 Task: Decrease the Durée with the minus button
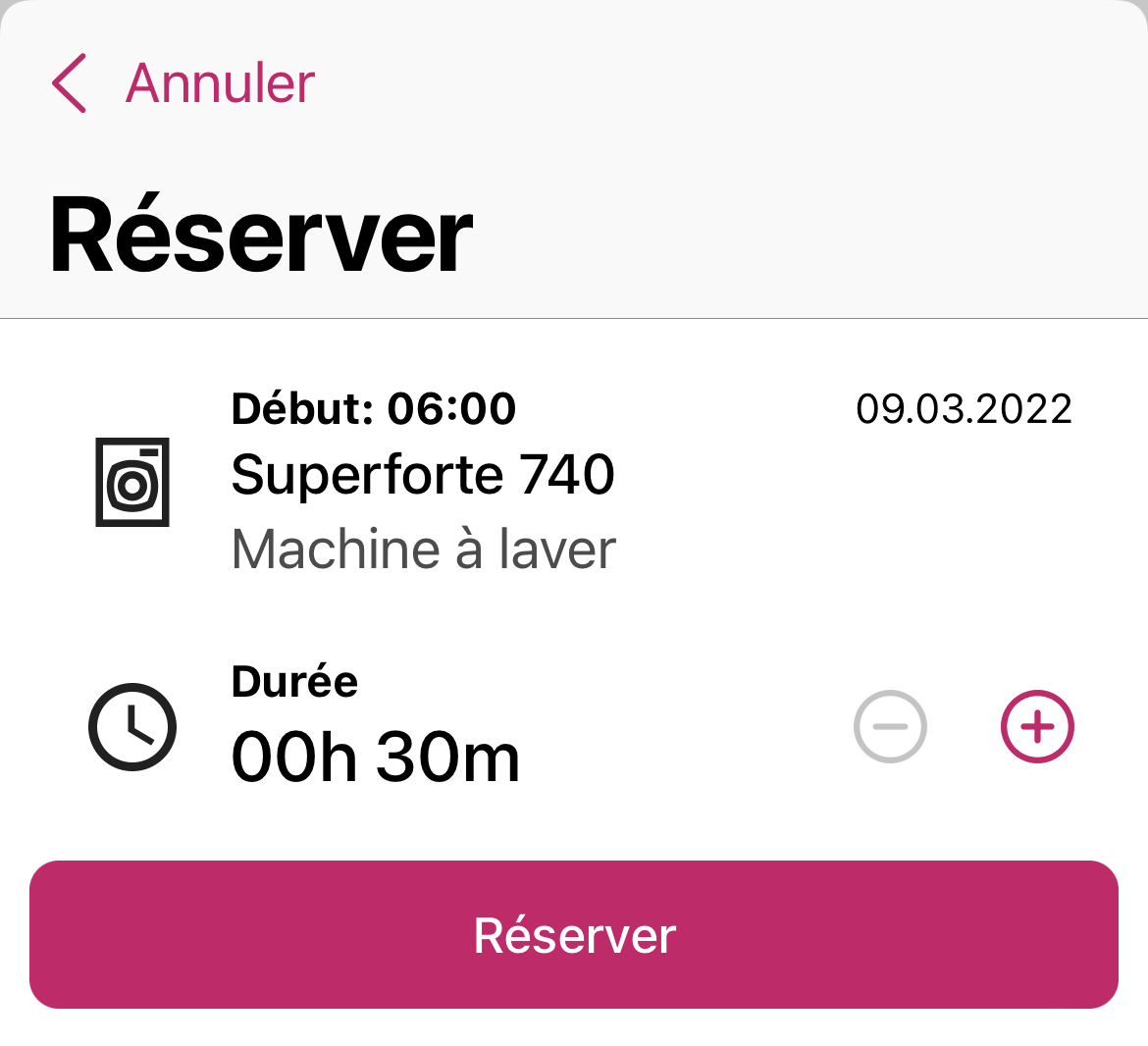click(890, 727)
